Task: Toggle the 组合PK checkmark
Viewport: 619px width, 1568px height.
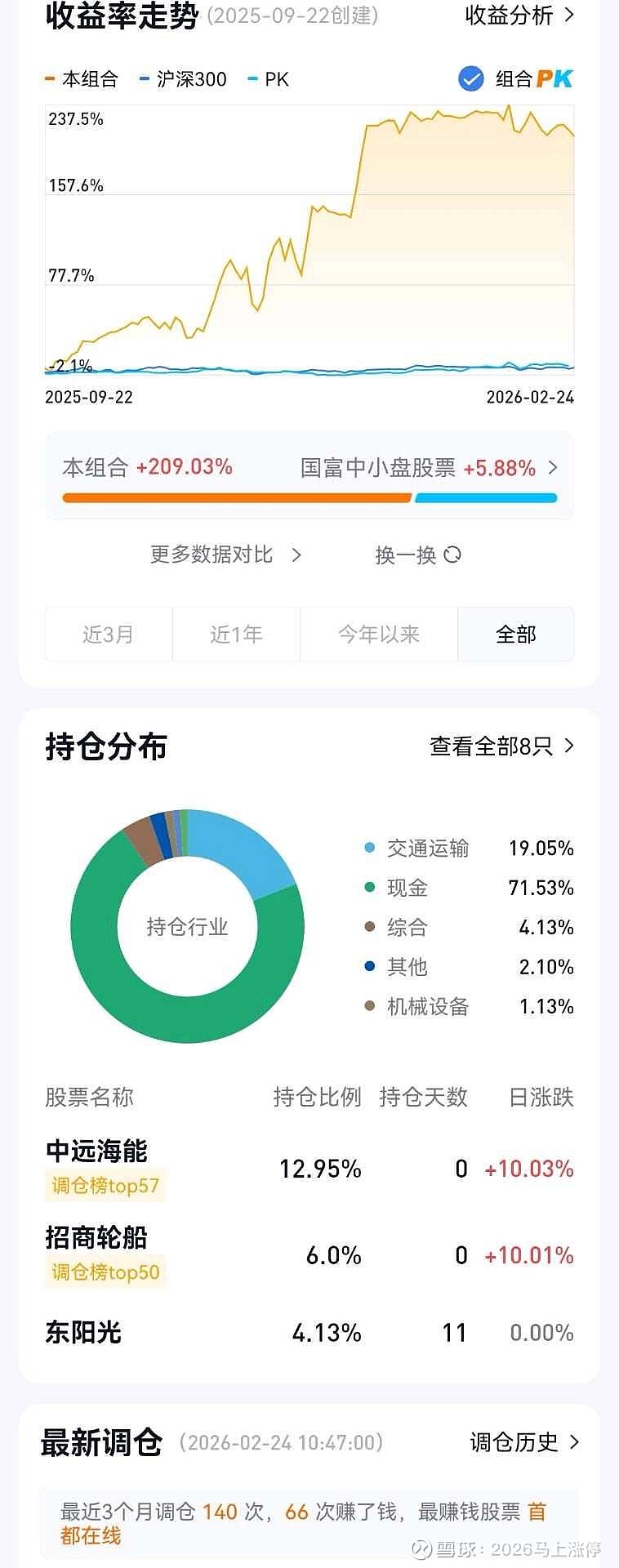Action: pyautogui.click(x=470, y=79)
